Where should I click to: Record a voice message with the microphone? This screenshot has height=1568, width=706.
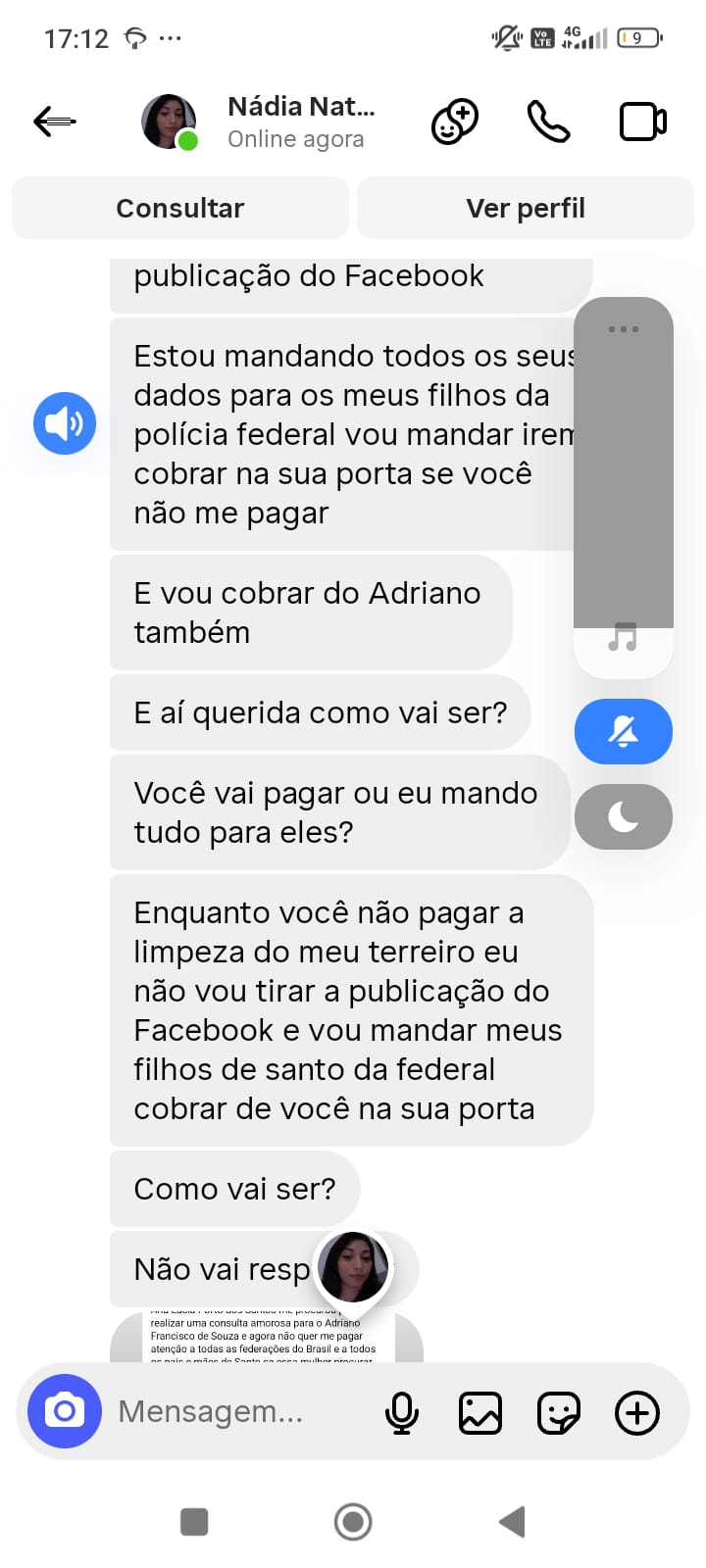tap(401, 1413)
